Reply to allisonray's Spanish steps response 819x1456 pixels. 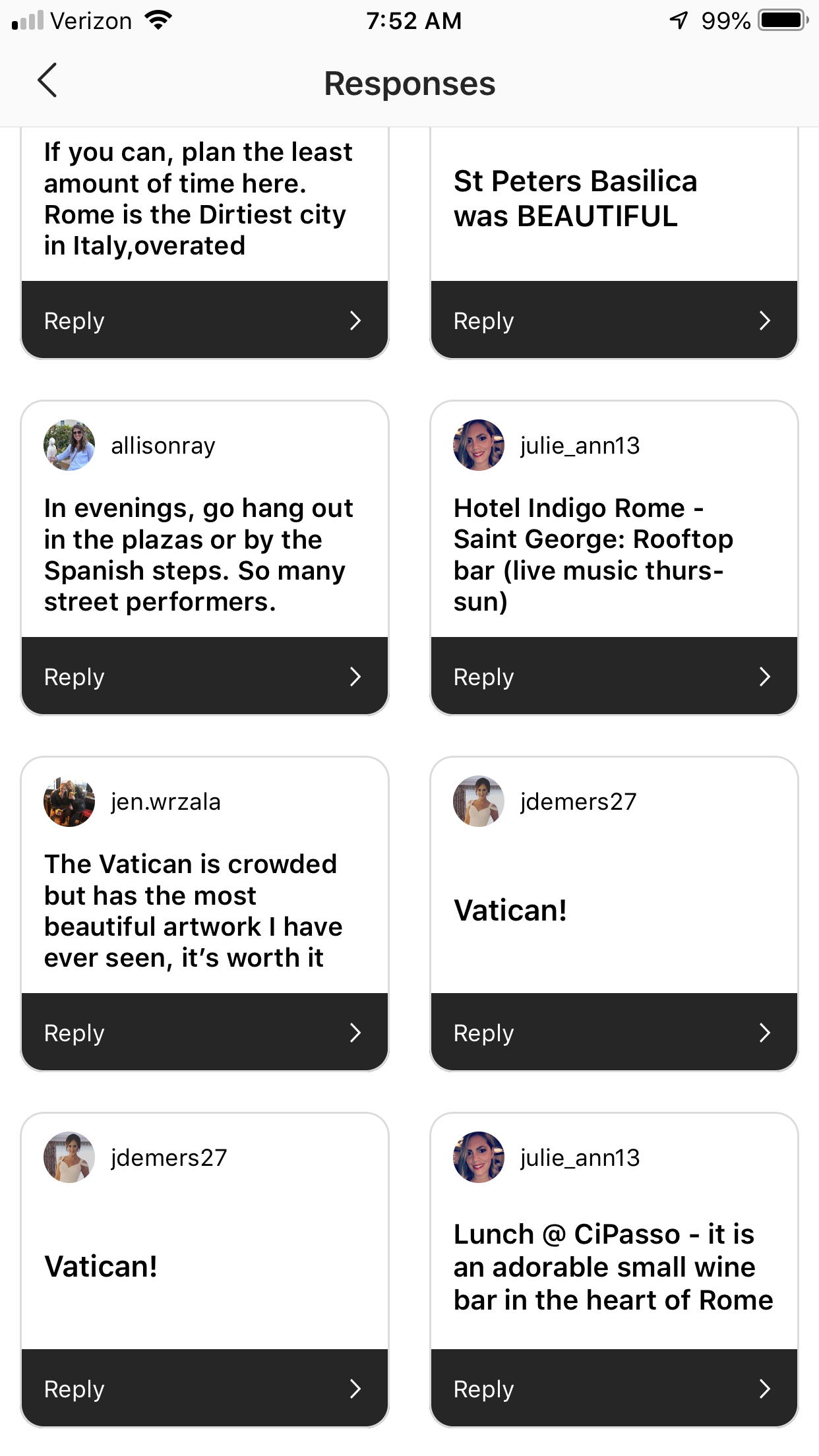point(204,677)
